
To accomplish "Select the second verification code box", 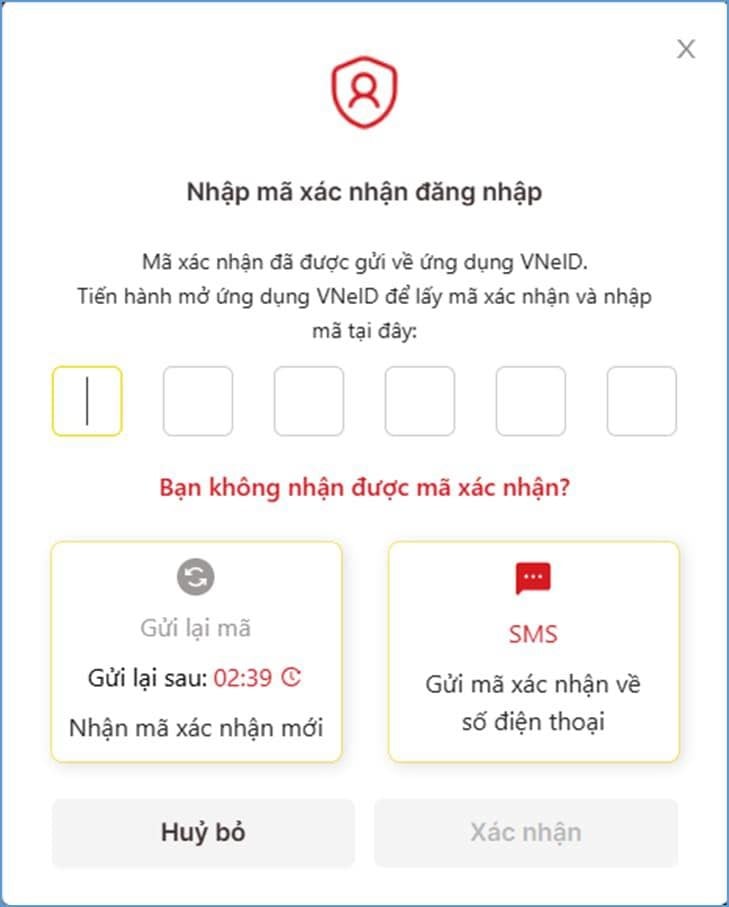I will [198, 401].
